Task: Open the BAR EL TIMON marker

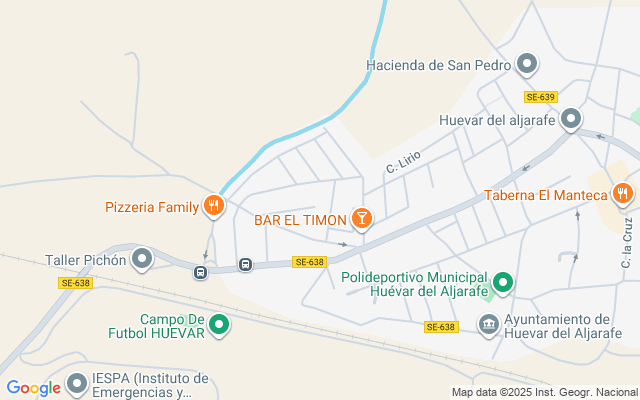Action: (x=361, y=218)
